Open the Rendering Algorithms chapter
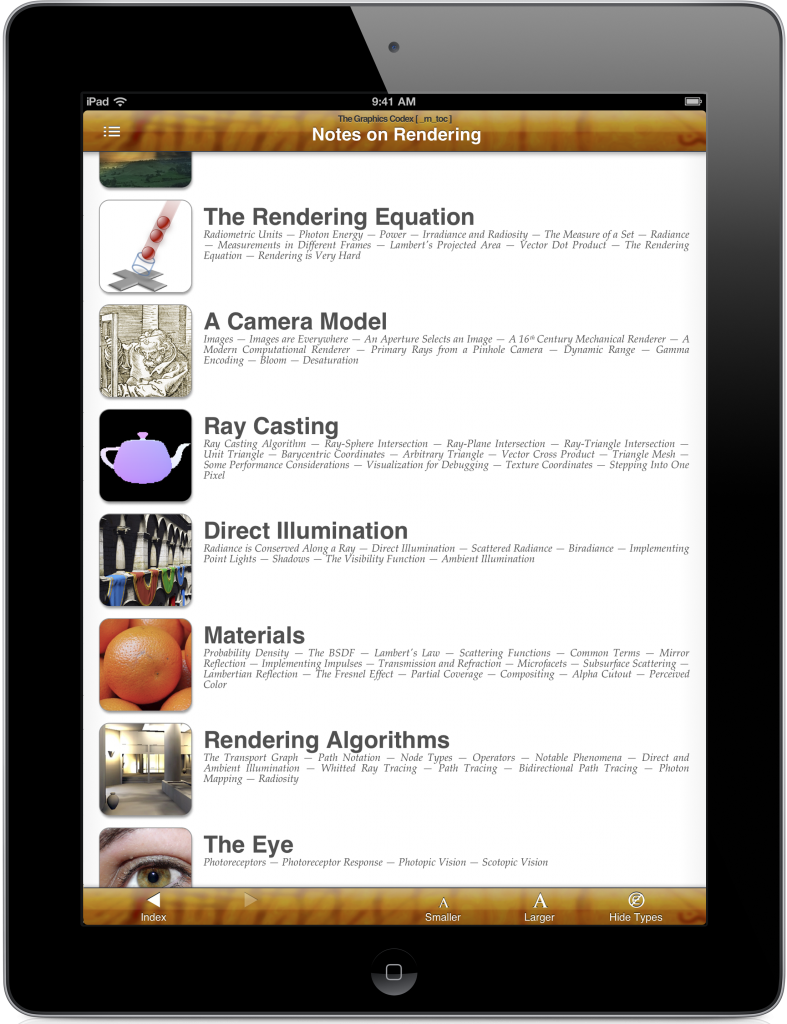This screenshot has height=1024, width=787. 326,740
